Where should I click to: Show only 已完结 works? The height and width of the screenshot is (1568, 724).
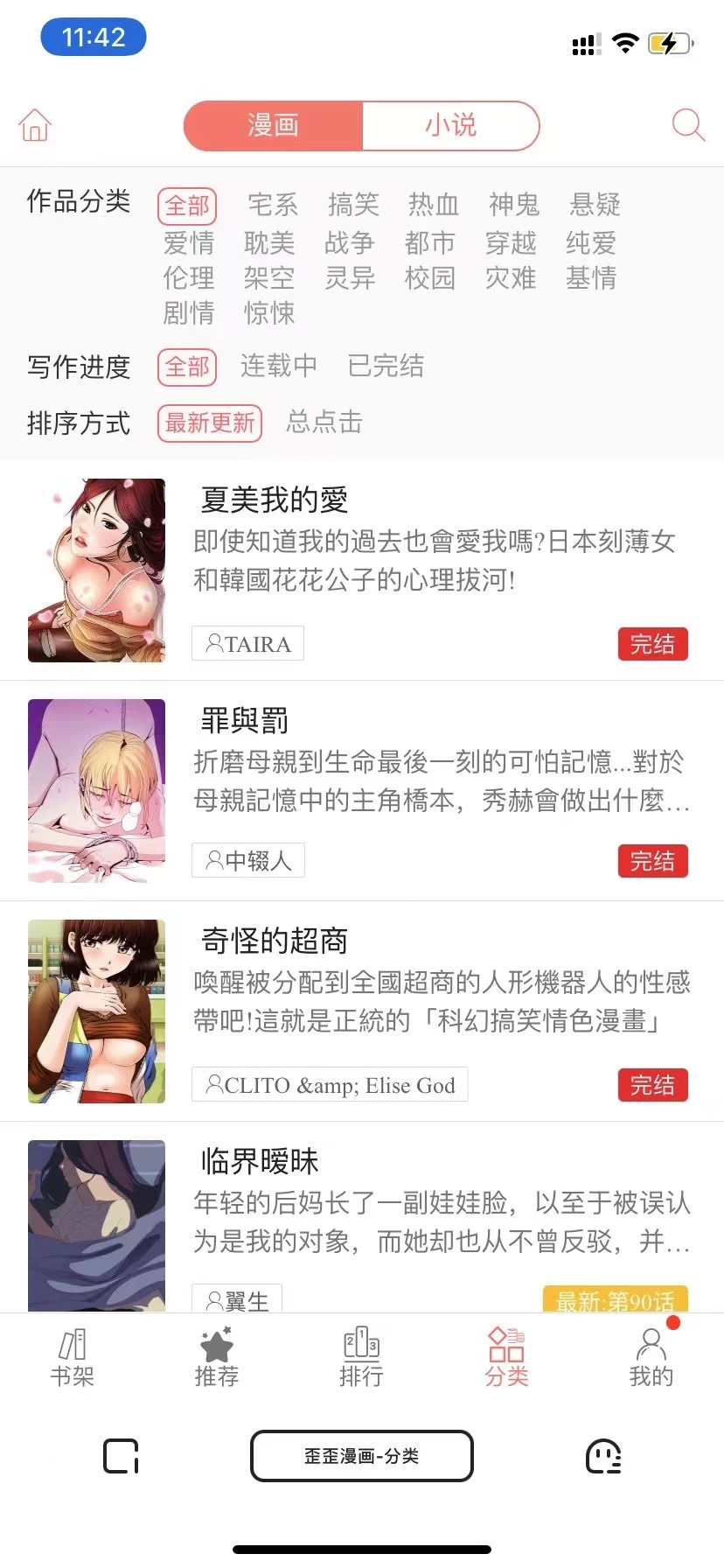386,366
